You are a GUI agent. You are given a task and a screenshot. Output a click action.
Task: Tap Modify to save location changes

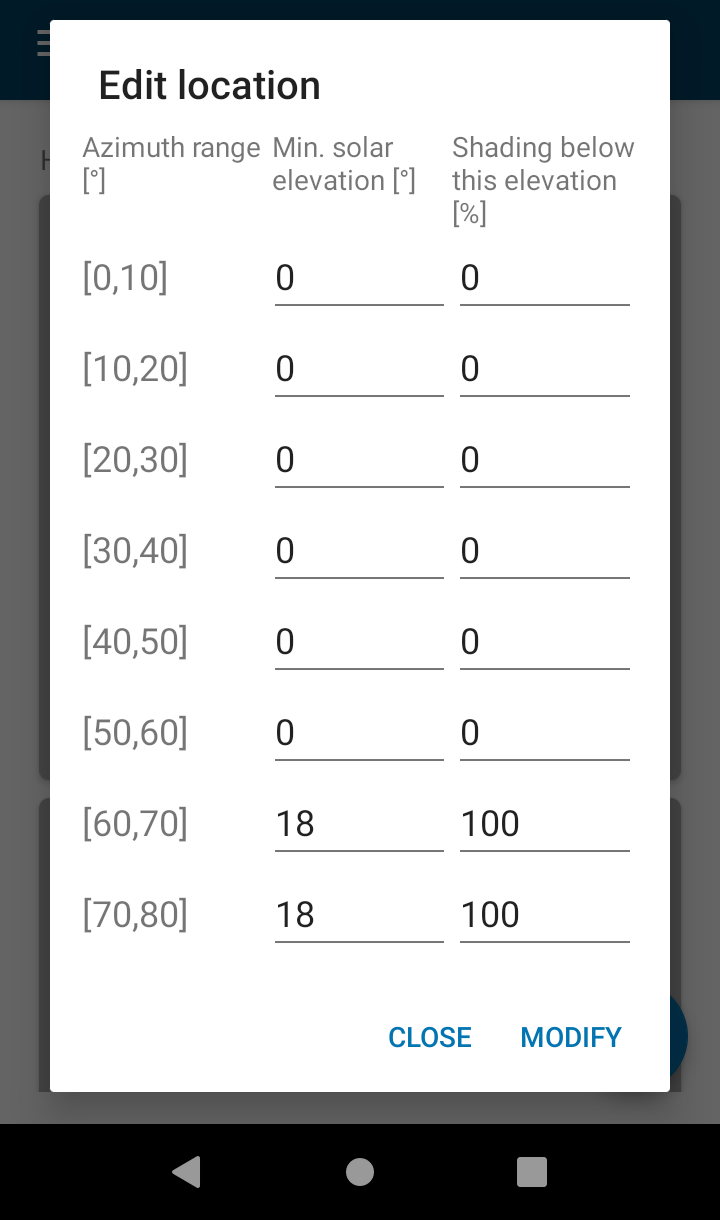pos(570,1037)
